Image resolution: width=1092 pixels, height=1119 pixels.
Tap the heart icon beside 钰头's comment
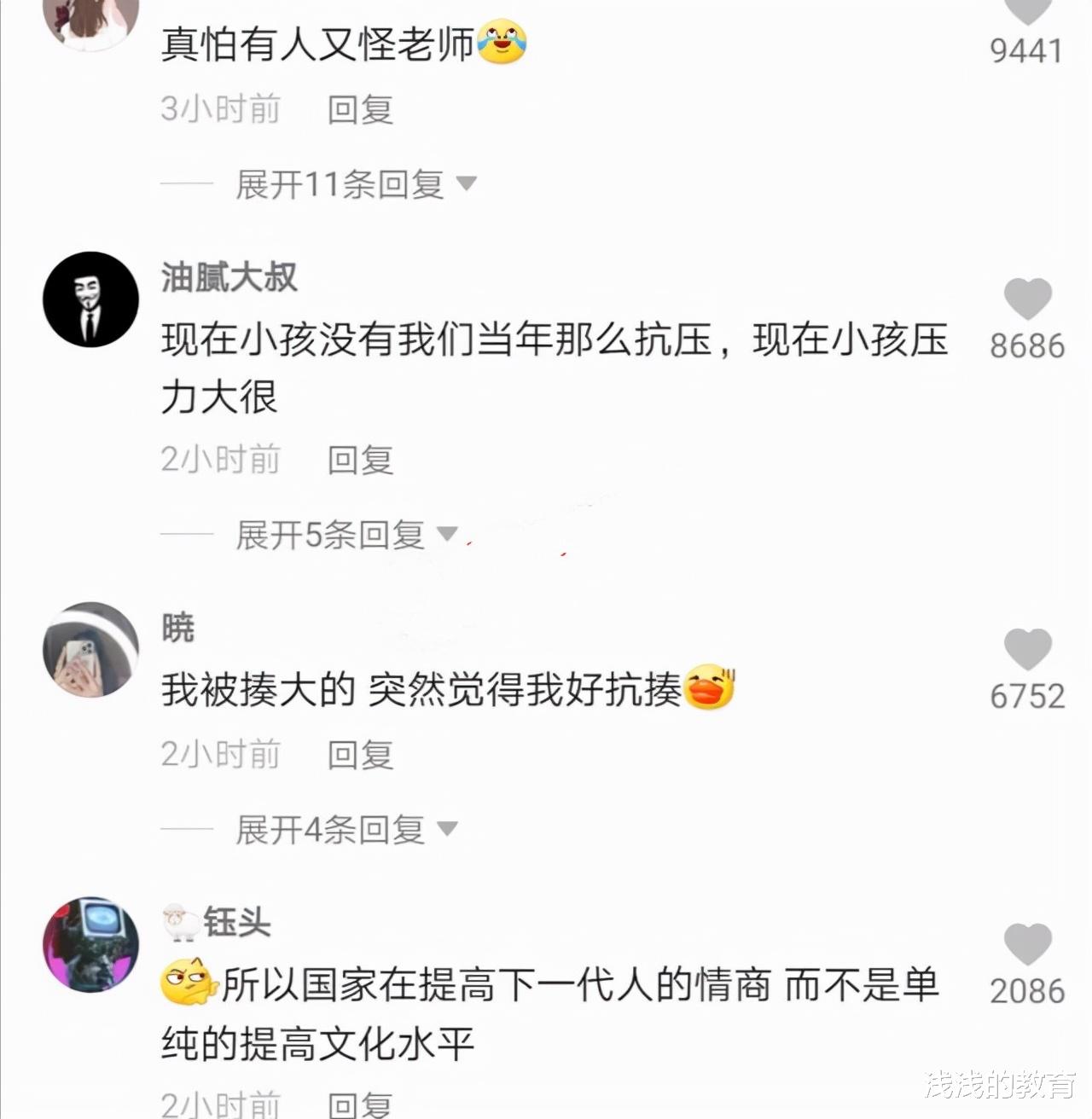[1027, 945]
